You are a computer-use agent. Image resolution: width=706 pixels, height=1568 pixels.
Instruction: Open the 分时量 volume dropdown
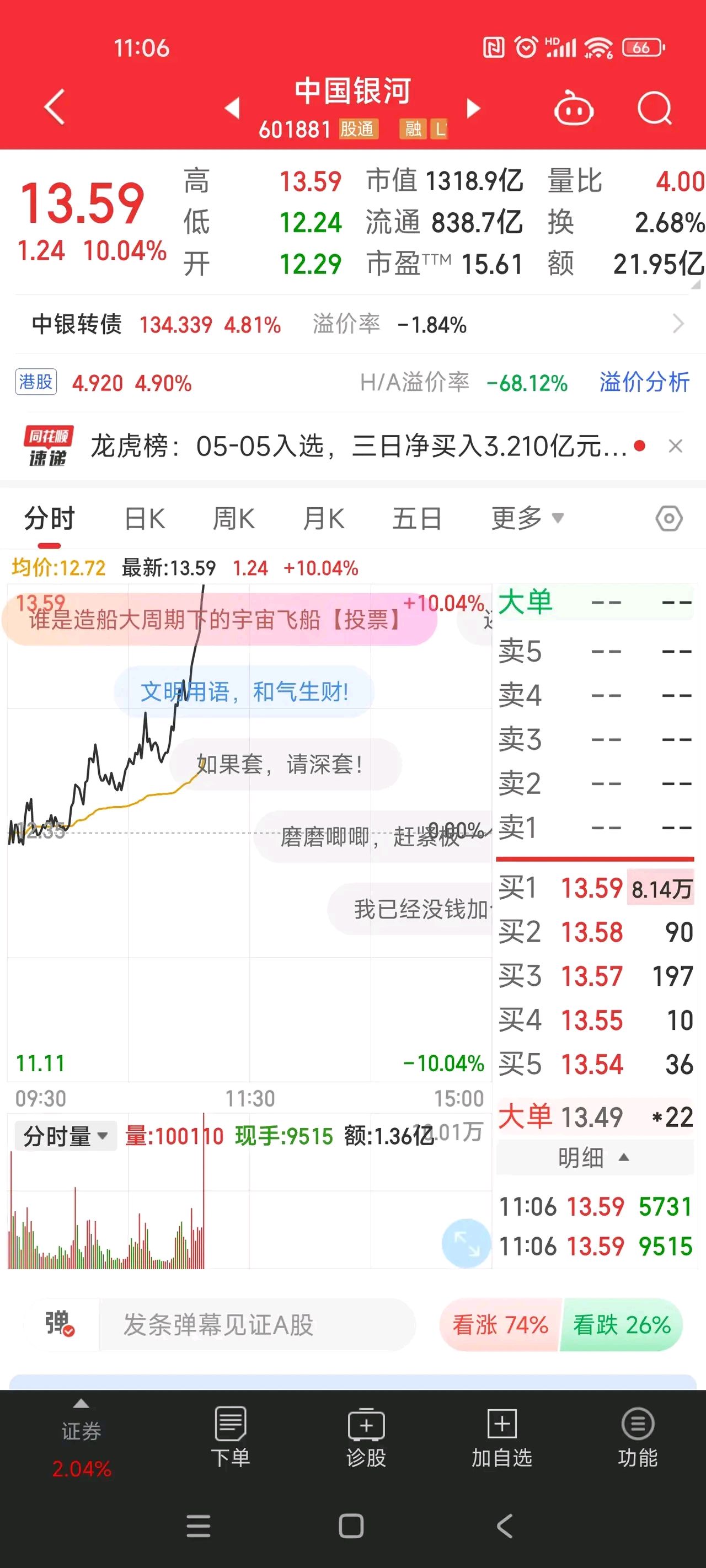click(x=65, y=1134)
